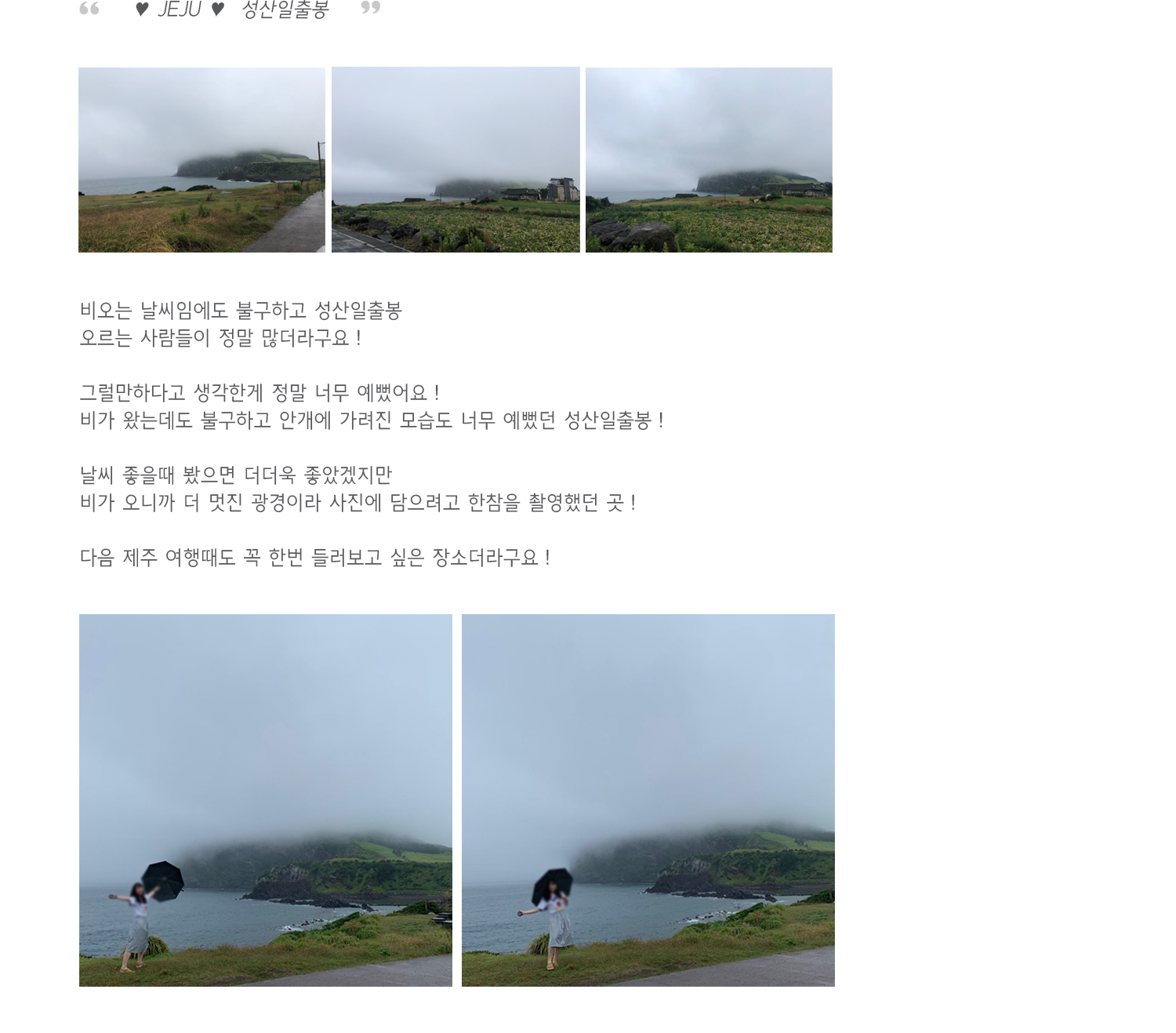This screenshot has height=1033, width=1176.
Task: Open the first photo with the coastal footpath
Action: coord(201,160)
